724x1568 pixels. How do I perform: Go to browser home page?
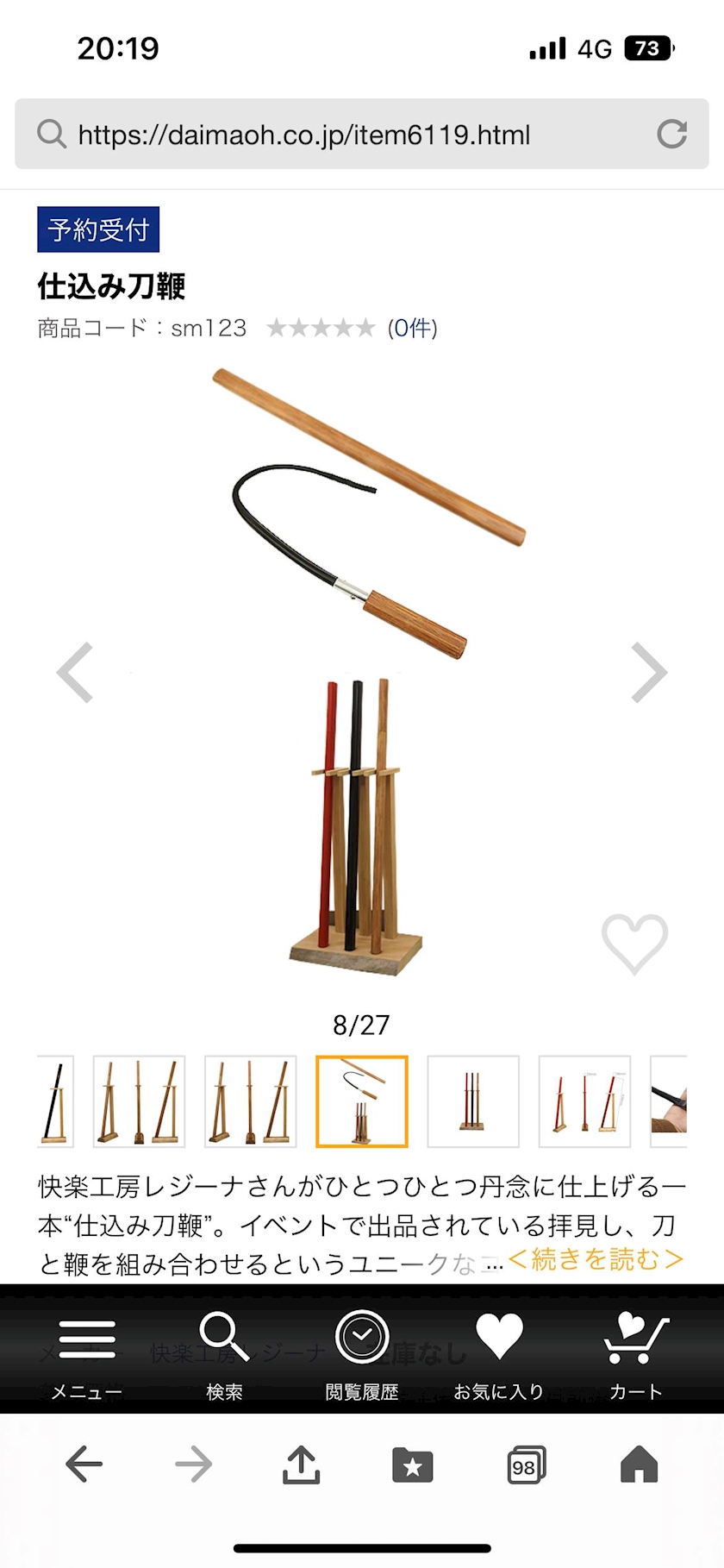click(639, 1464)
